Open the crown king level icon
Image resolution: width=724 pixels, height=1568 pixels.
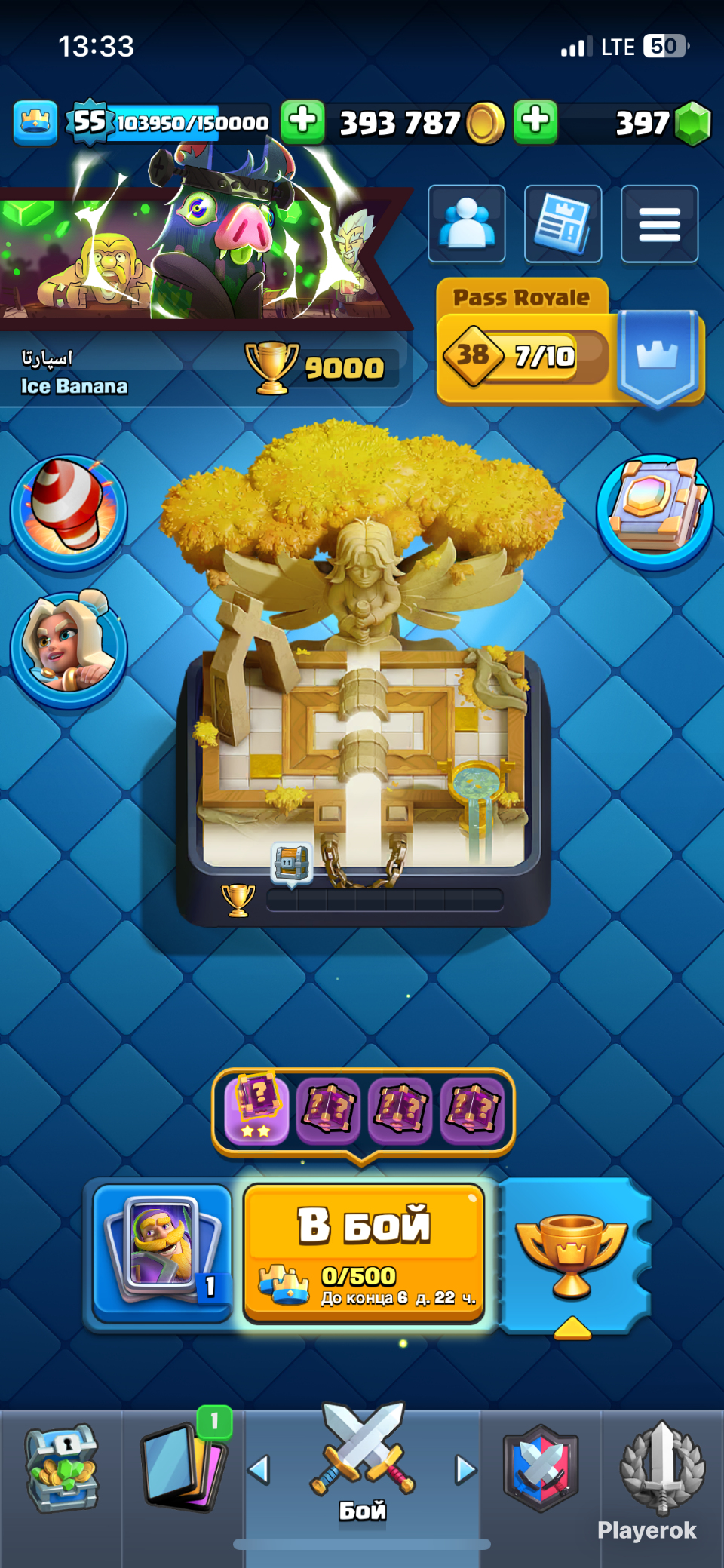coord(35,121)
